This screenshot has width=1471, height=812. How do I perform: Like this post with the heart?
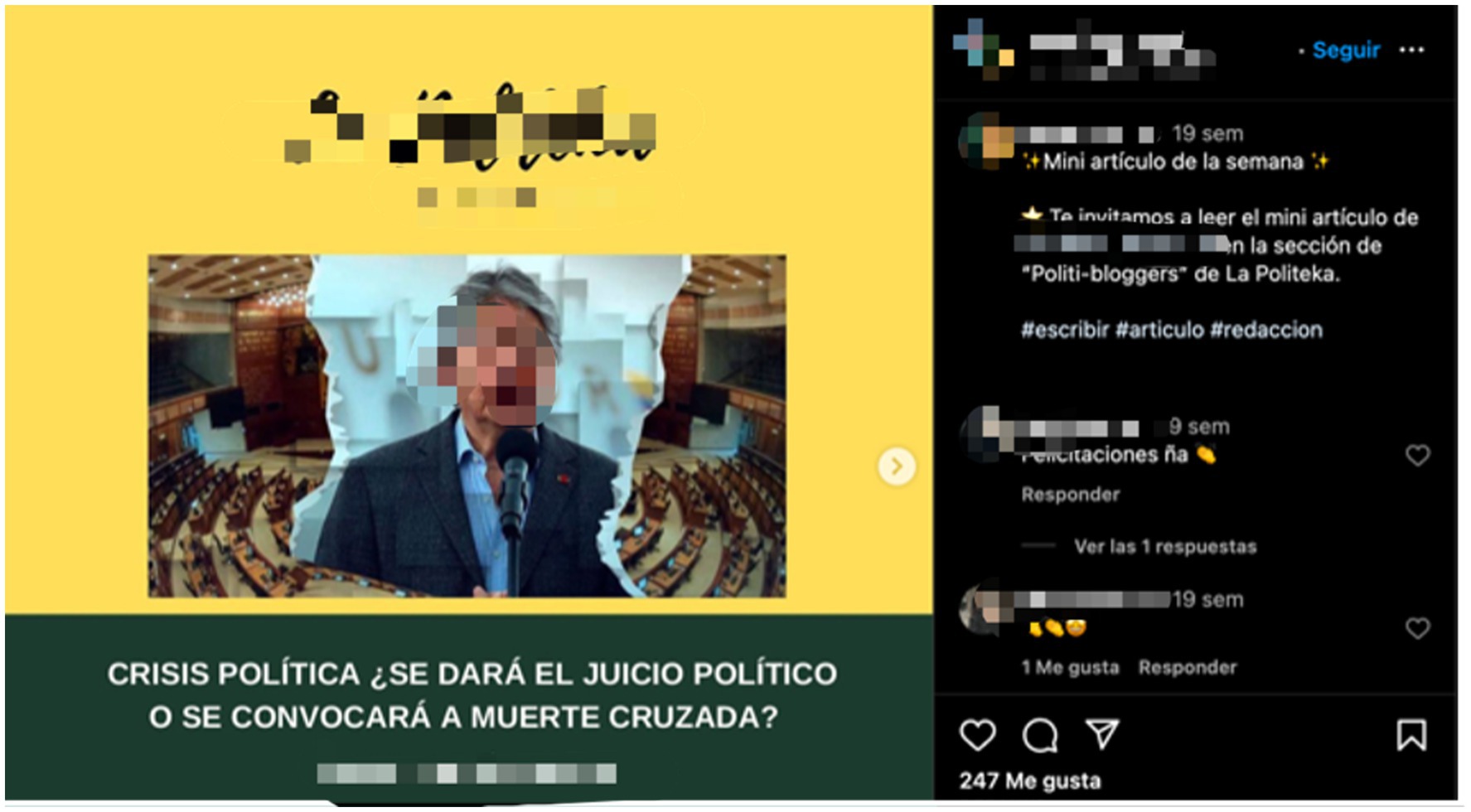(977, 736)
